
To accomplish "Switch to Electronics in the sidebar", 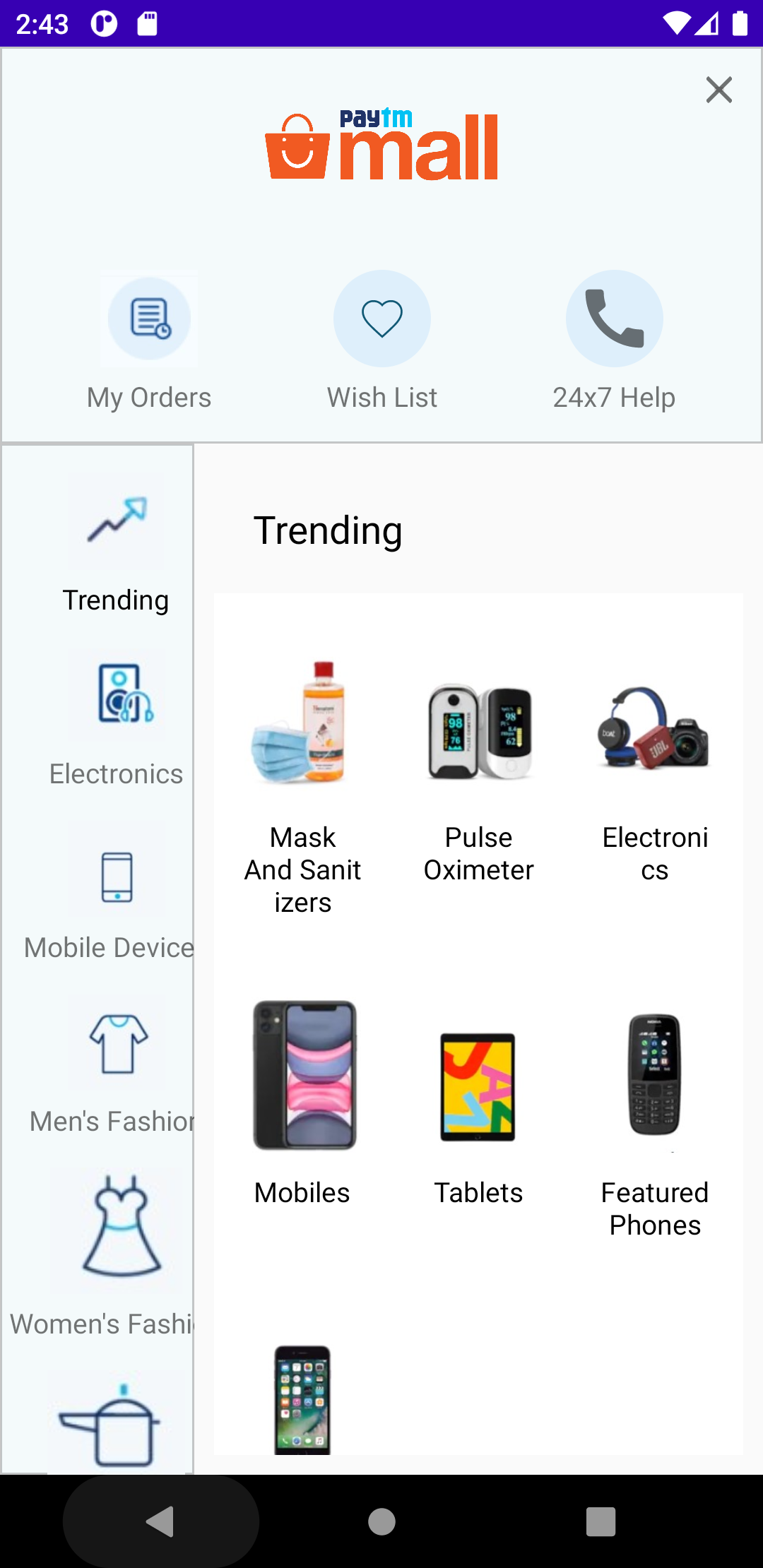I will [x=117, y=724].
